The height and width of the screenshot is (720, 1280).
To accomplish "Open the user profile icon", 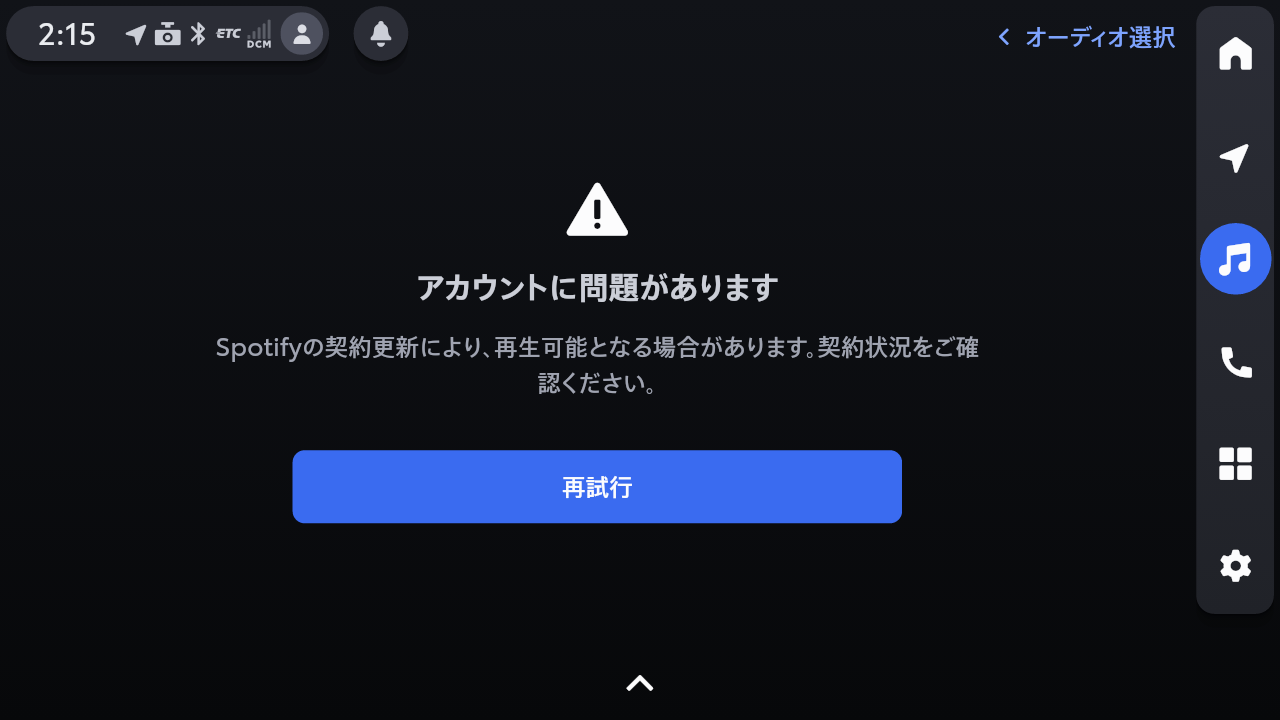I will pos(301,34).
